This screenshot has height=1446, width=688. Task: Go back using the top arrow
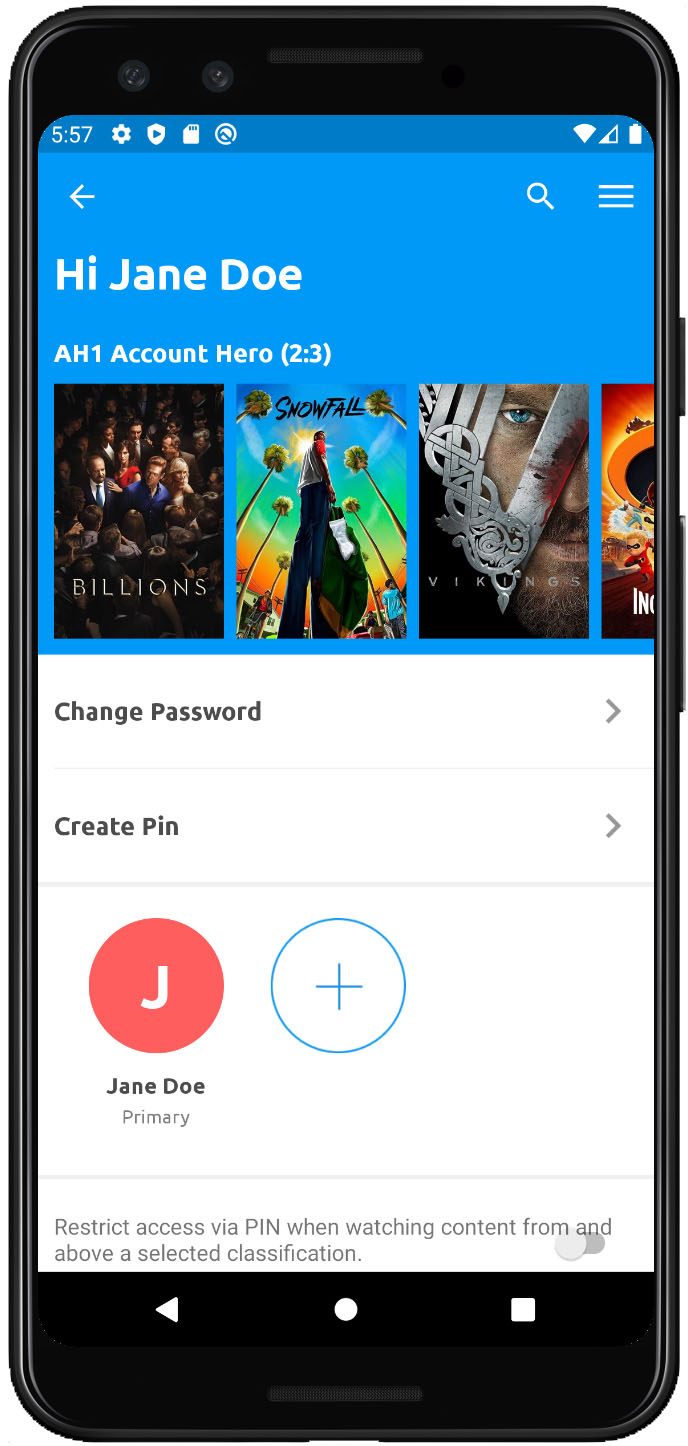coord(82,197)
